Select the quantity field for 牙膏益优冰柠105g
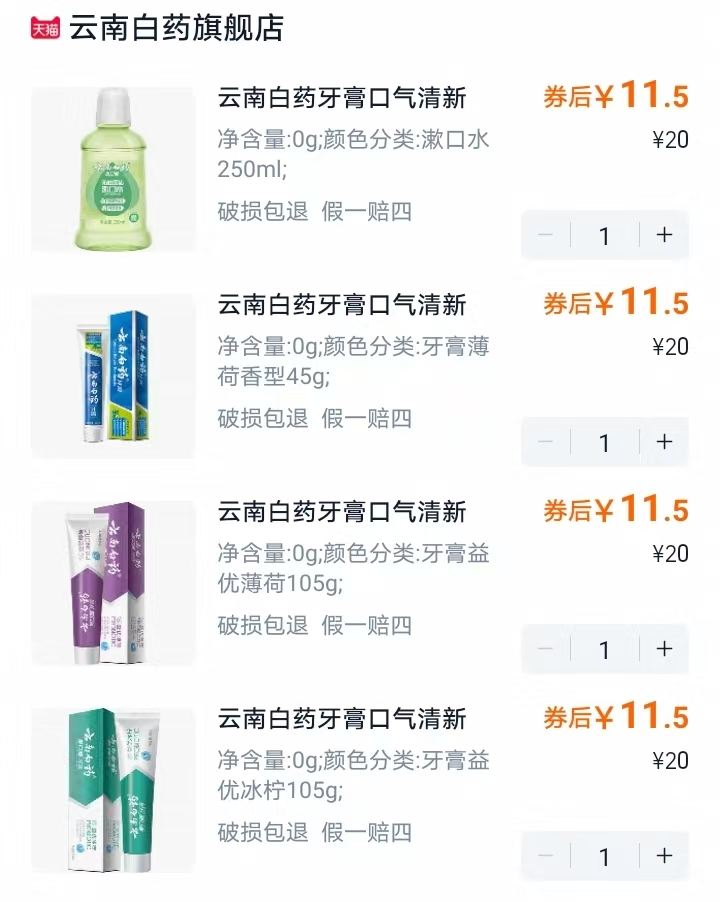 (x=604, y=857)
